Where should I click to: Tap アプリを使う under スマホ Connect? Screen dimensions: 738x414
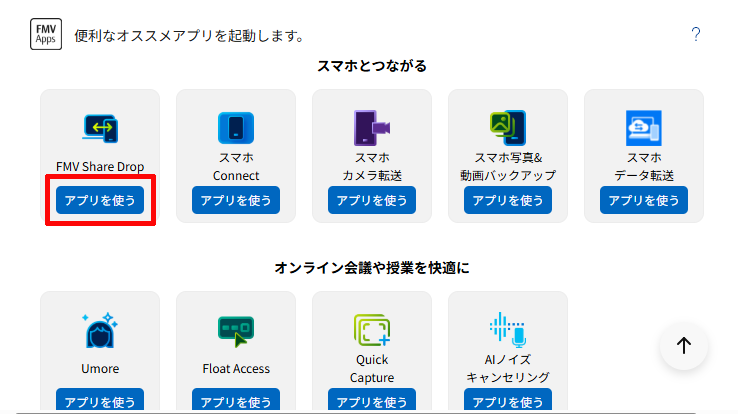(x=236, y=200)
